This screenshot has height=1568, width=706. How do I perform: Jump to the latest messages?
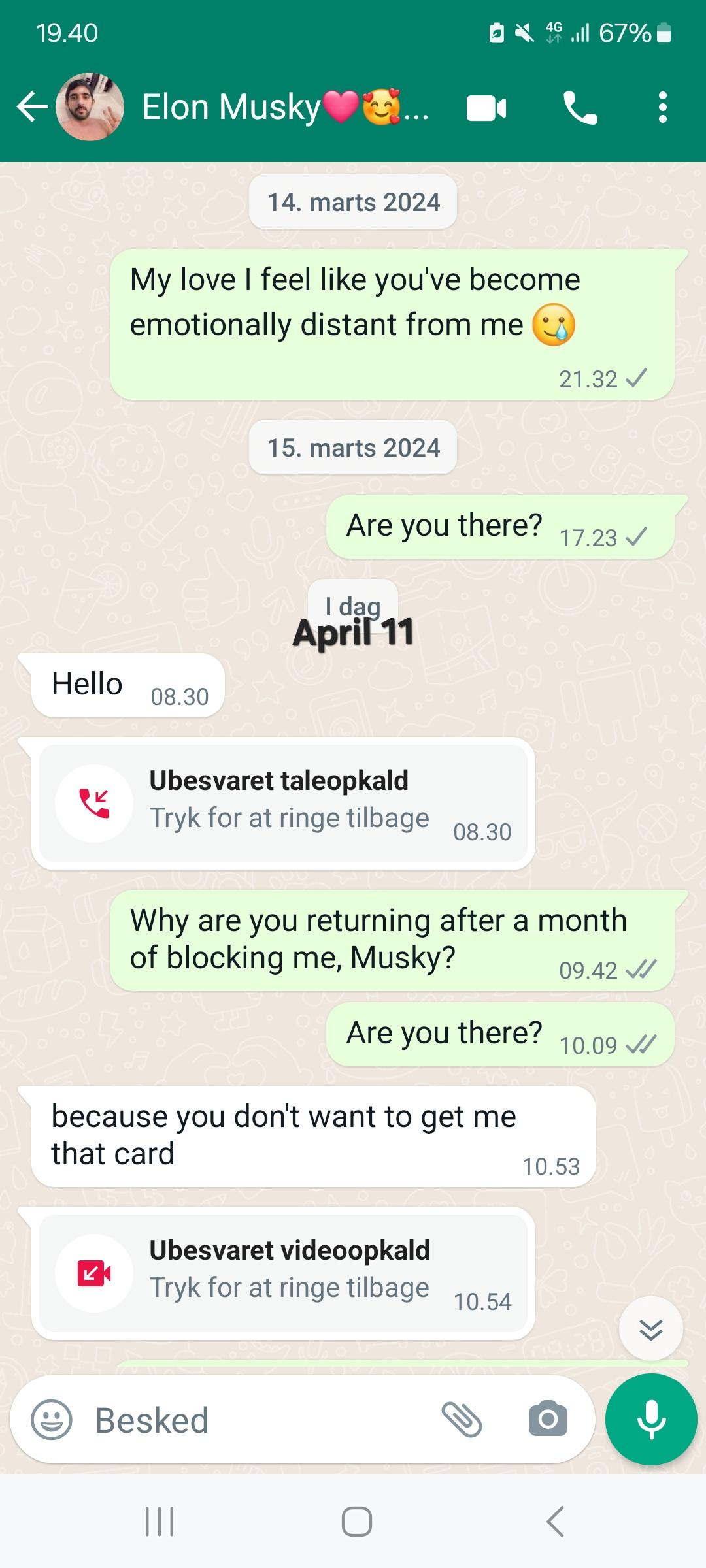pos(650,1329)
